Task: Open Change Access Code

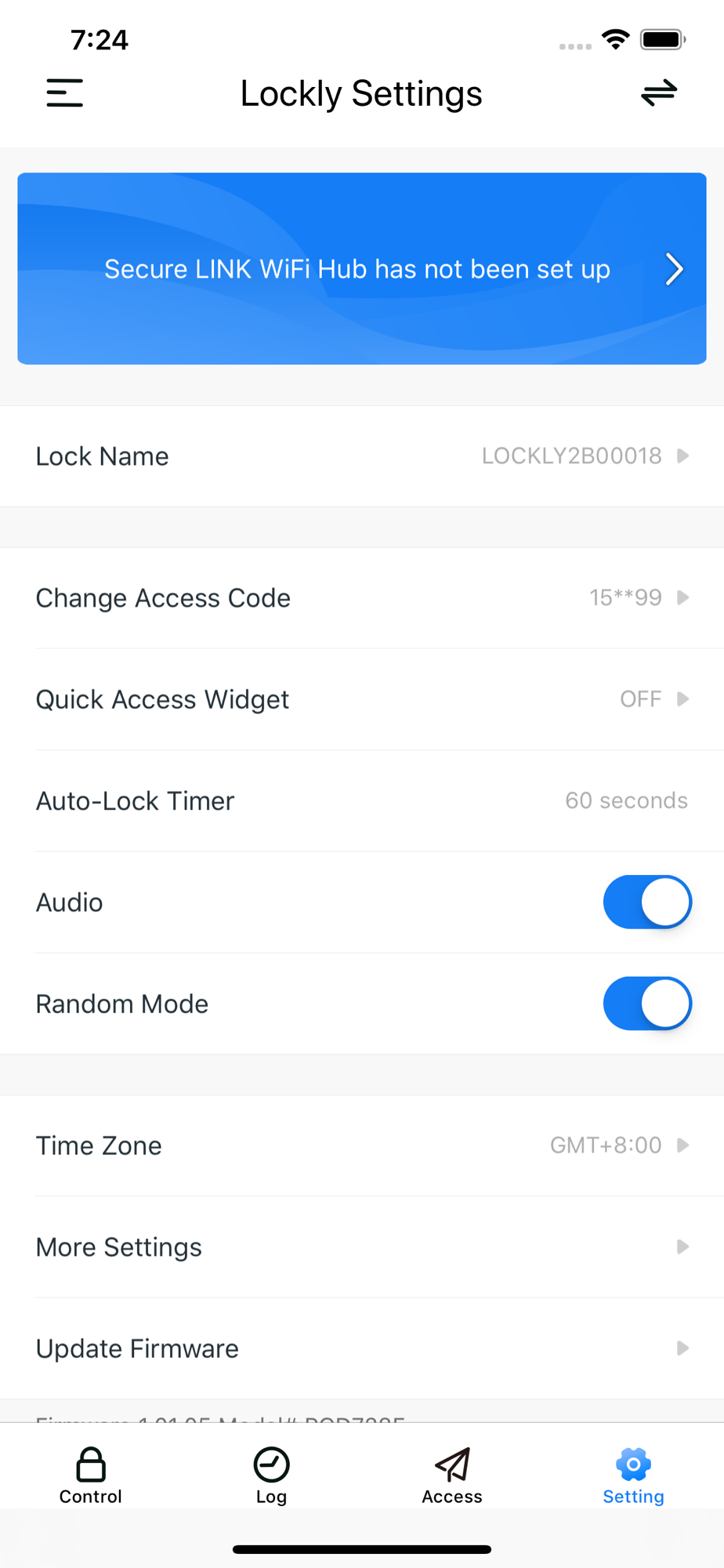Action: (362, 598)
